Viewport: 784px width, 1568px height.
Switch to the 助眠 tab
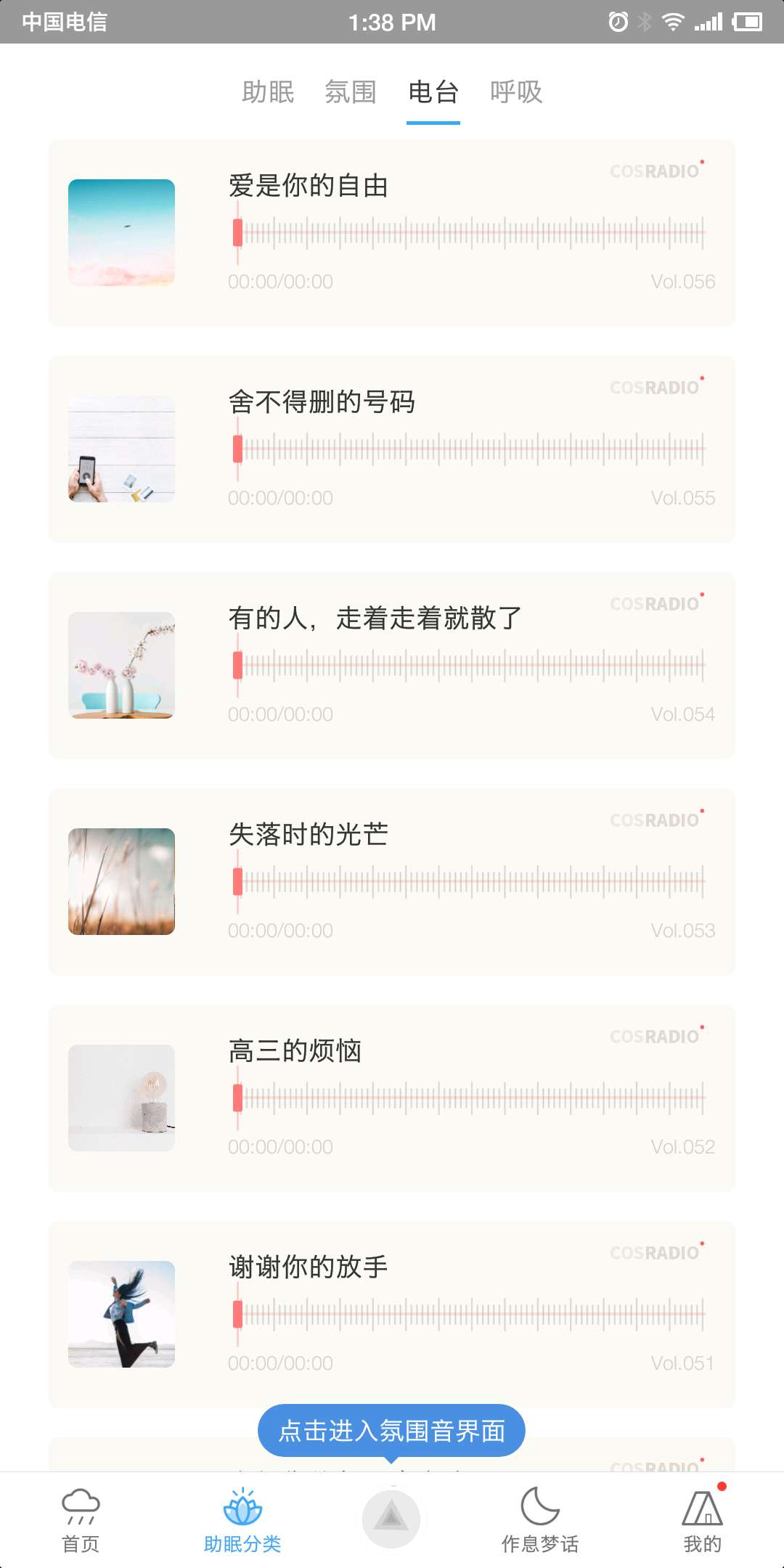coord(268,92)
